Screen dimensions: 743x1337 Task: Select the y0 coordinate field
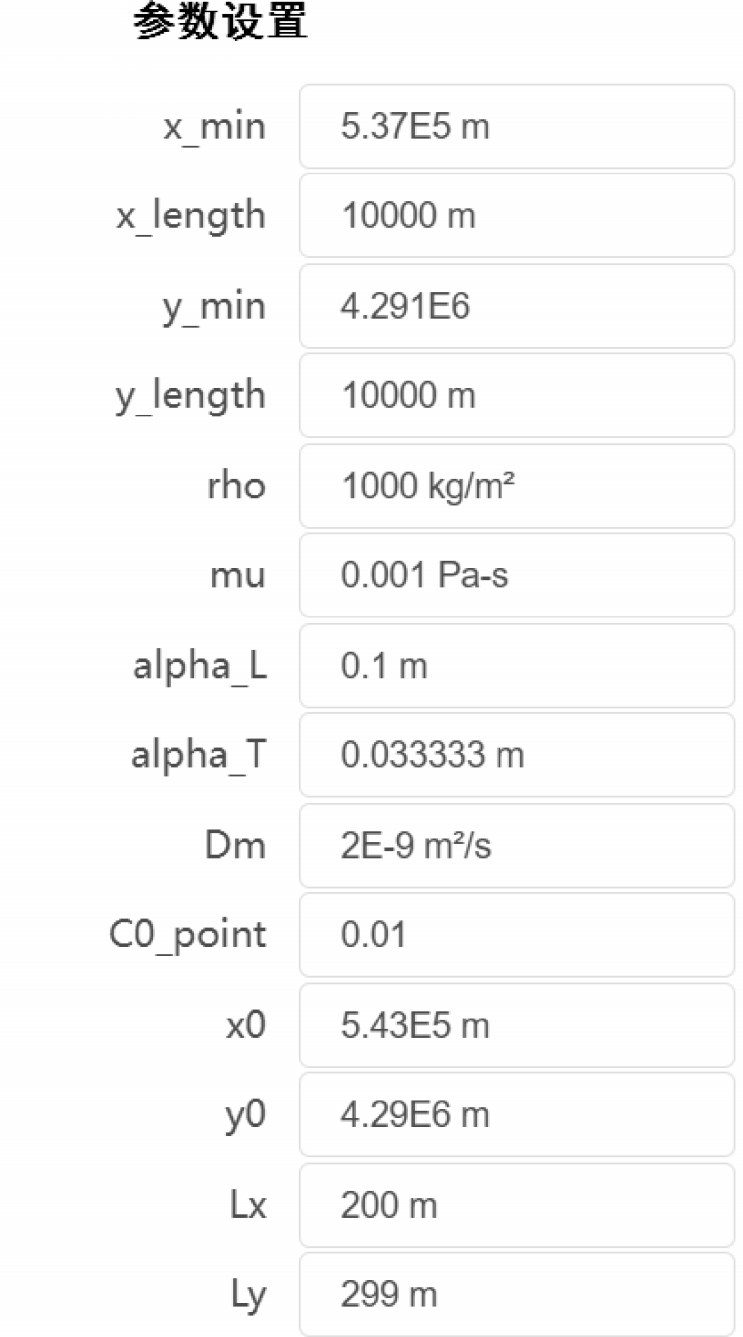pyautogui.click(x=517, y=1114)
